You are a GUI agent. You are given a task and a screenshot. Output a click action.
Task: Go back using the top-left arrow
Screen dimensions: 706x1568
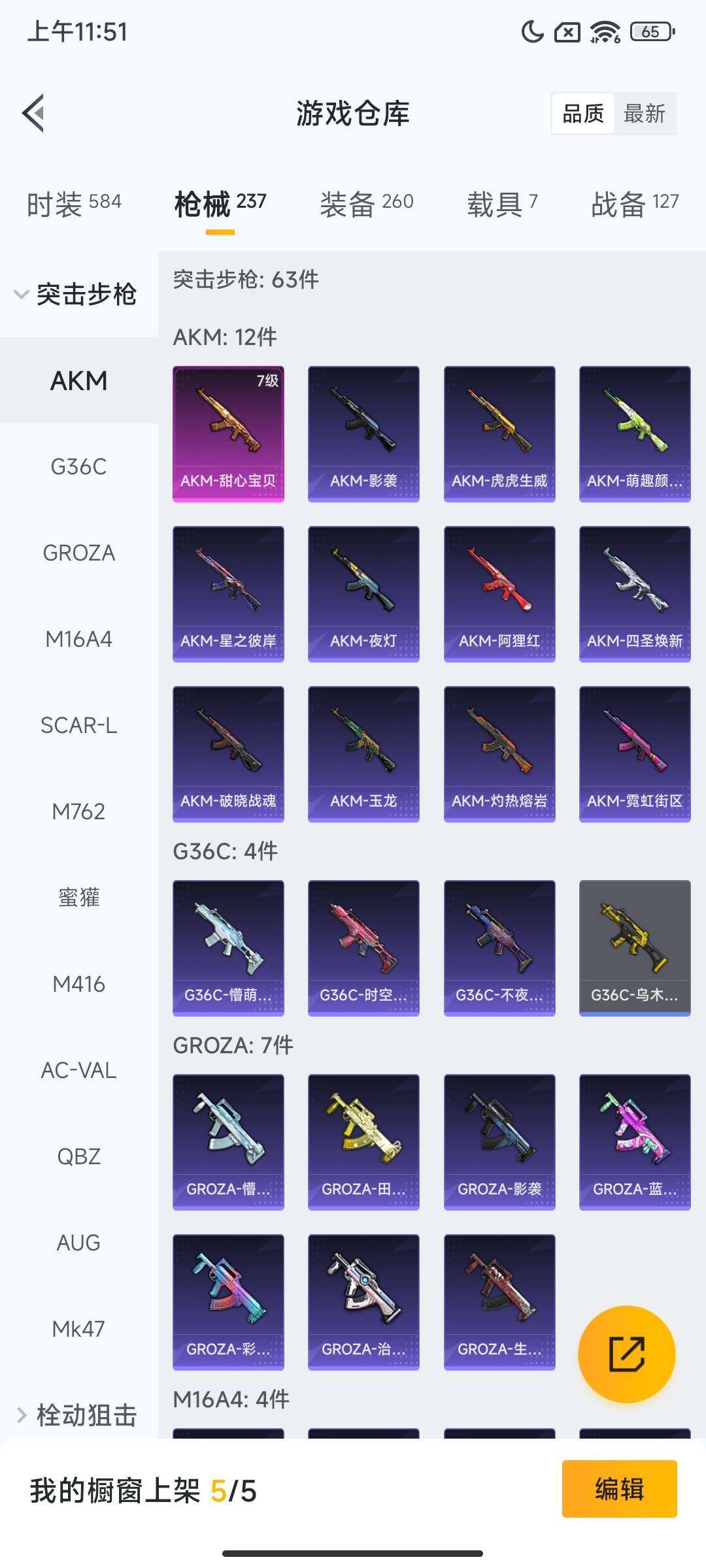pos(33,113)
